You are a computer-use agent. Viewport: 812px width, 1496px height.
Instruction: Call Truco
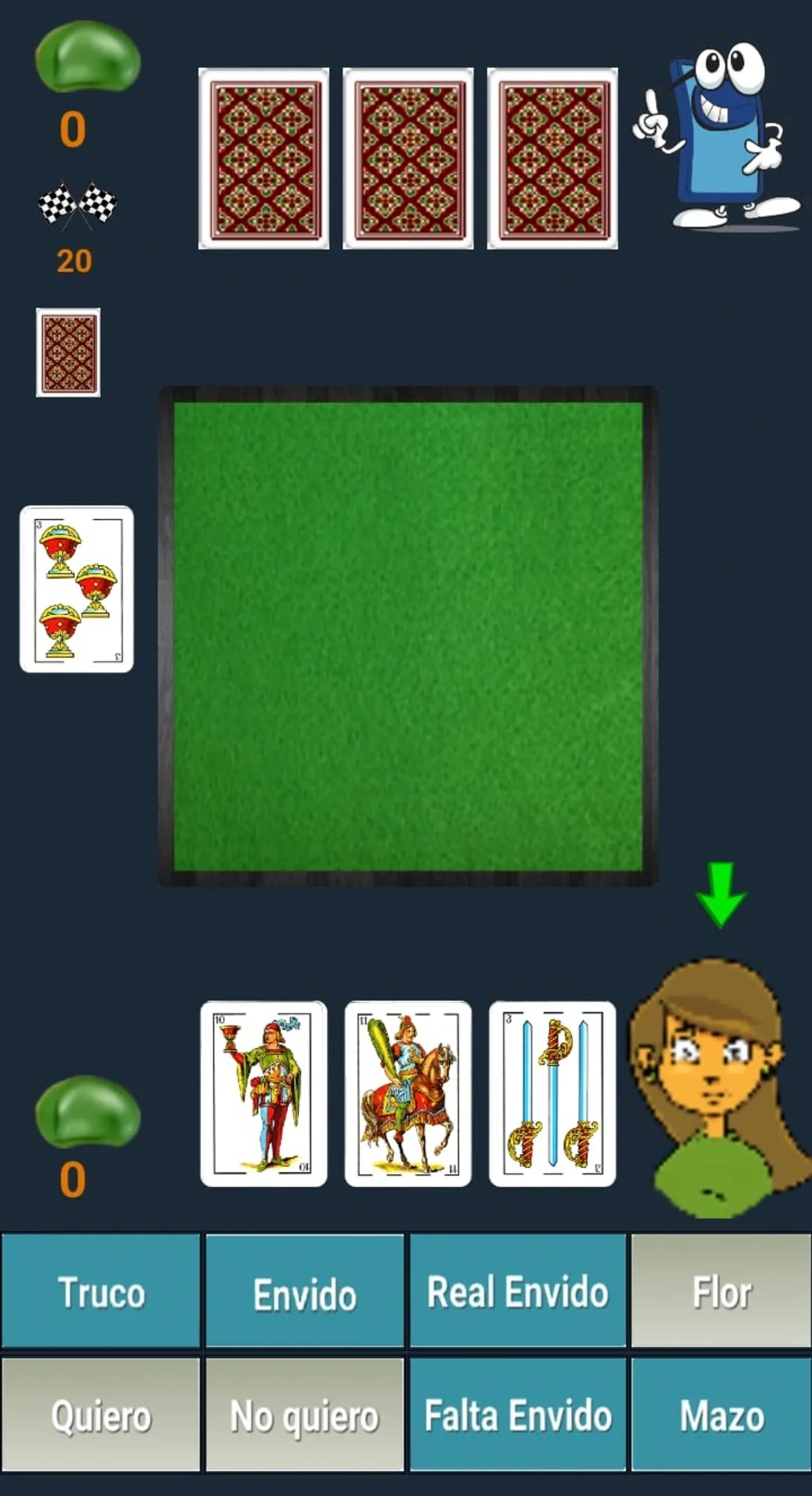(x=101, y=1292)
